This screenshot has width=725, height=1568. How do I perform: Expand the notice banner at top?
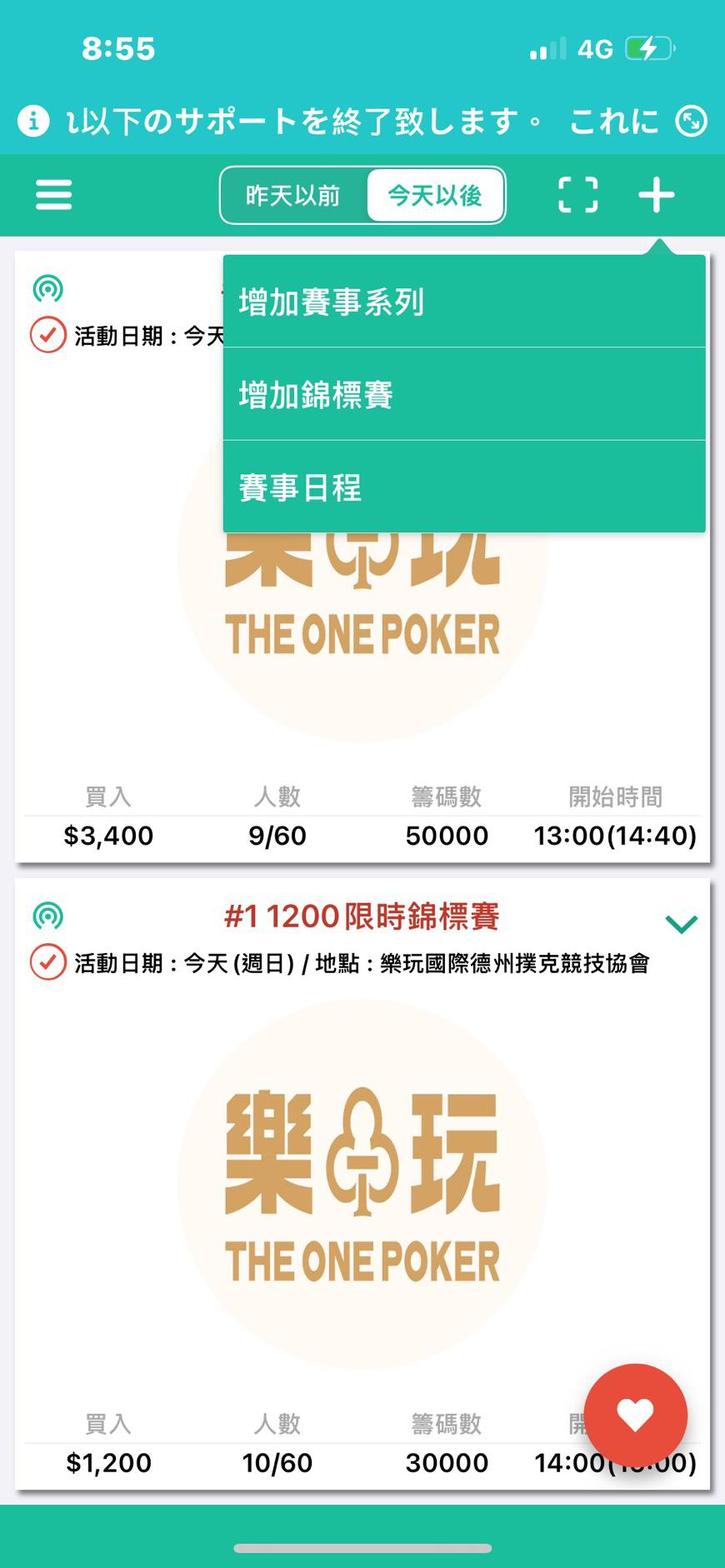pos(691,122)
